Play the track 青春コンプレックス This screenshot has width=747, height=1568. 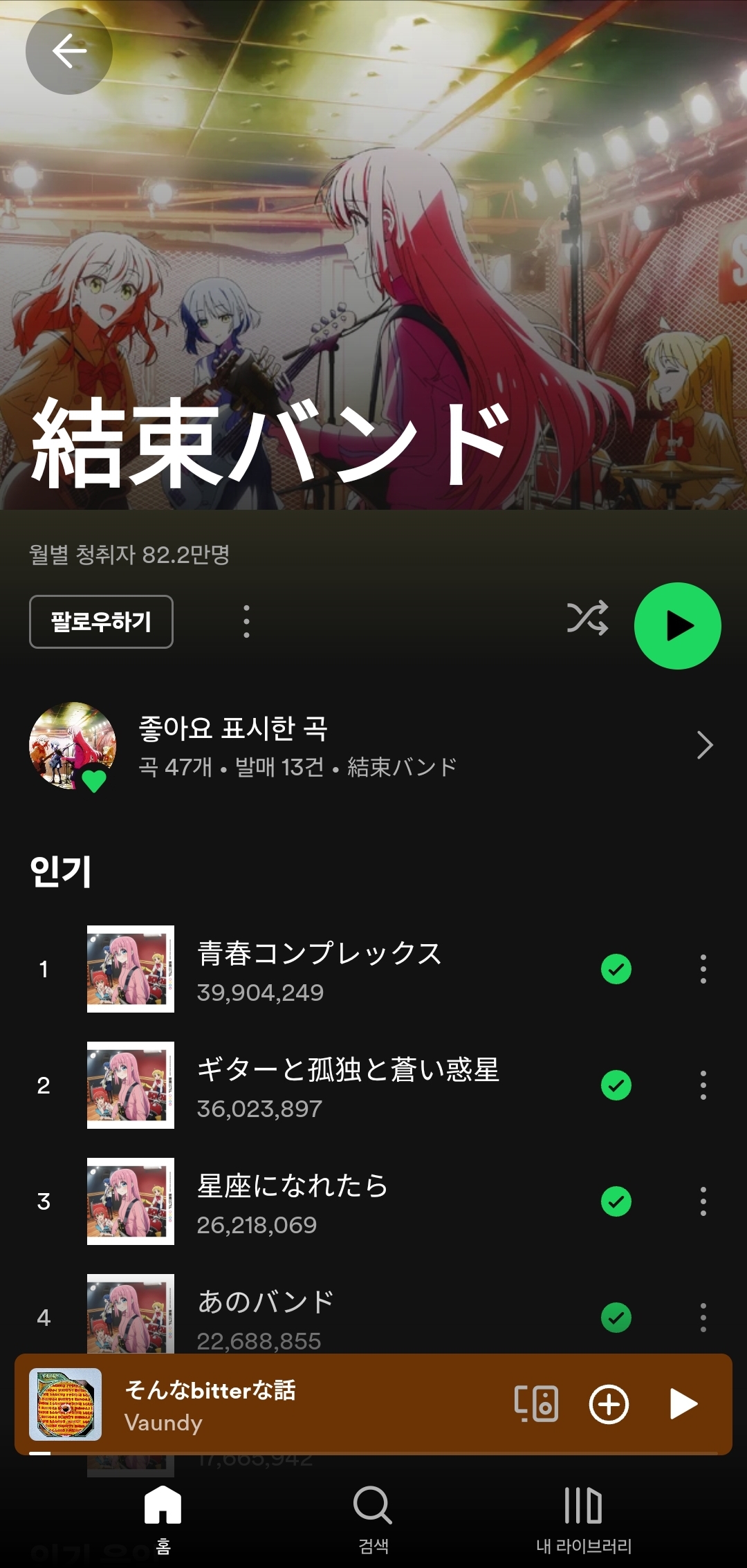pyautogui.click(x=318, y=969)
